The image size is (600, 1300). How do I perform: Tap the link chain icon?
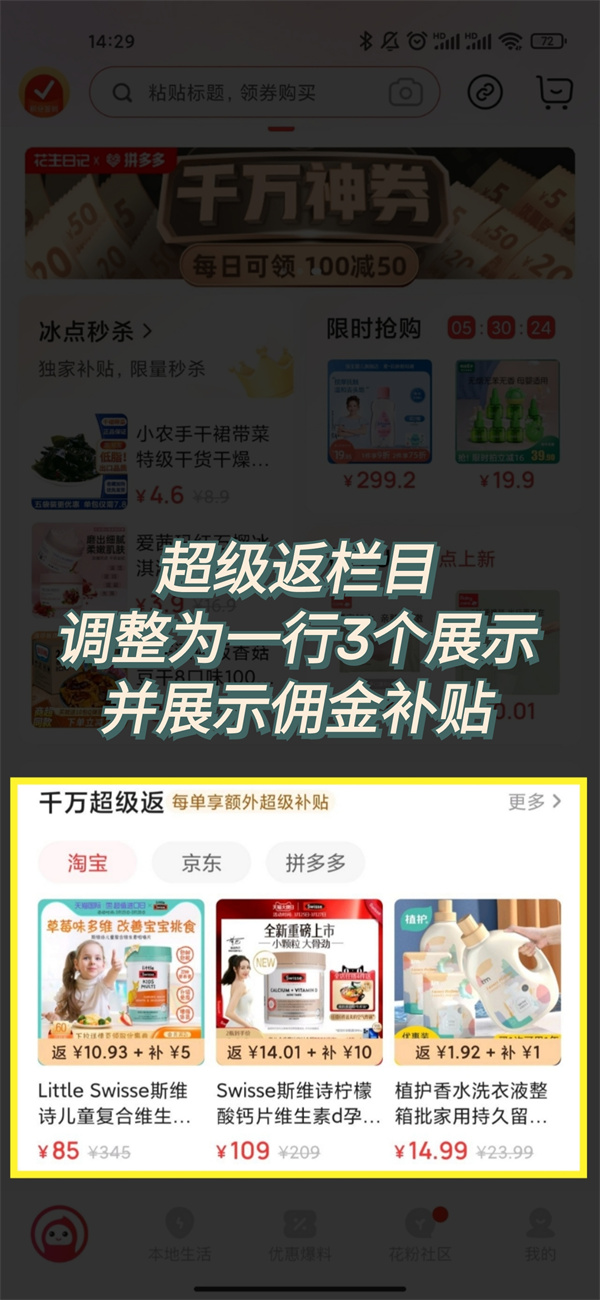[486, 93]
